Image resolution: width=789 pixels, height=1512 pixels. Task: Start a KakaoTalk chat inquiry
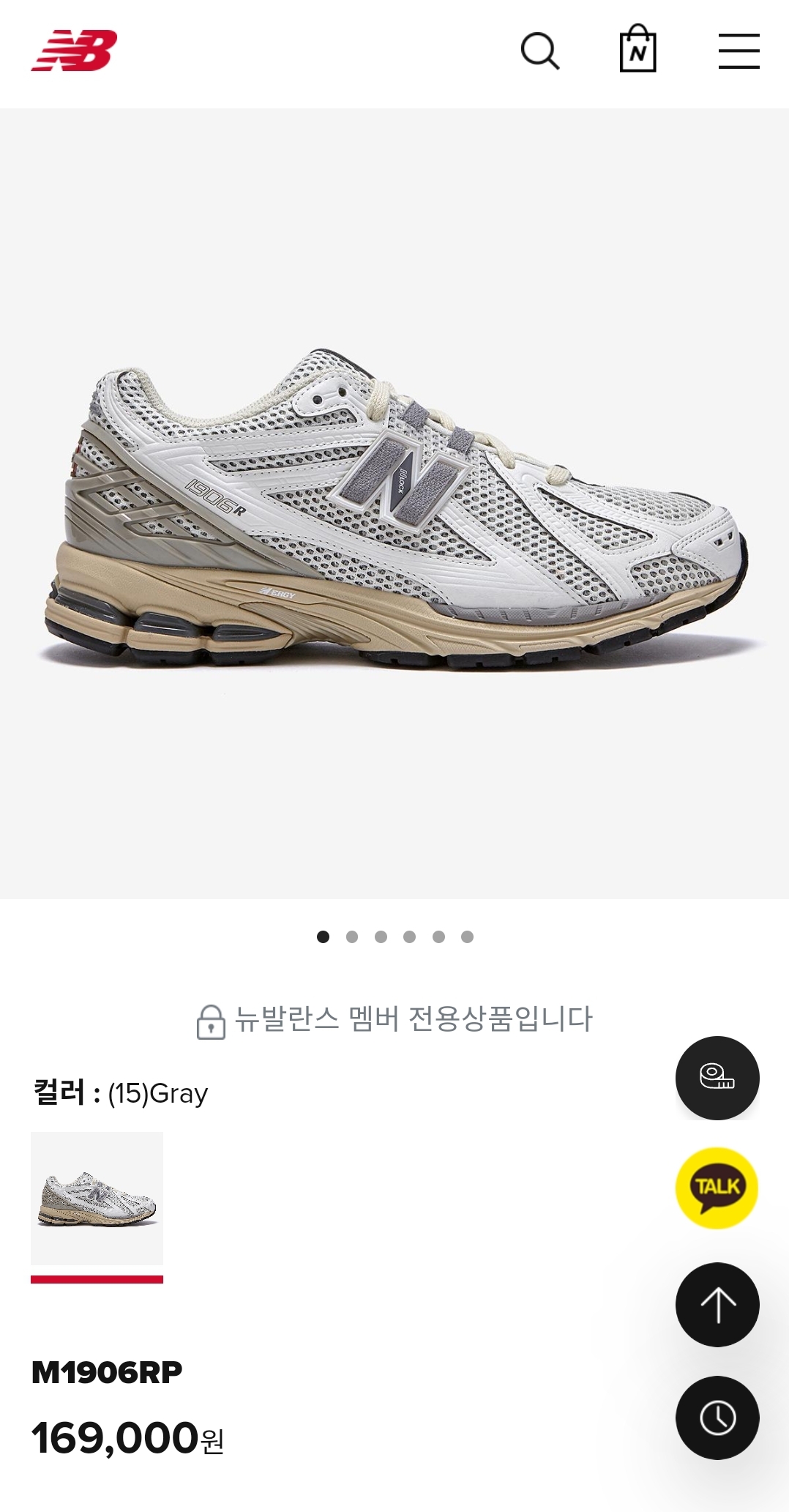click(x=717, y=1188)
